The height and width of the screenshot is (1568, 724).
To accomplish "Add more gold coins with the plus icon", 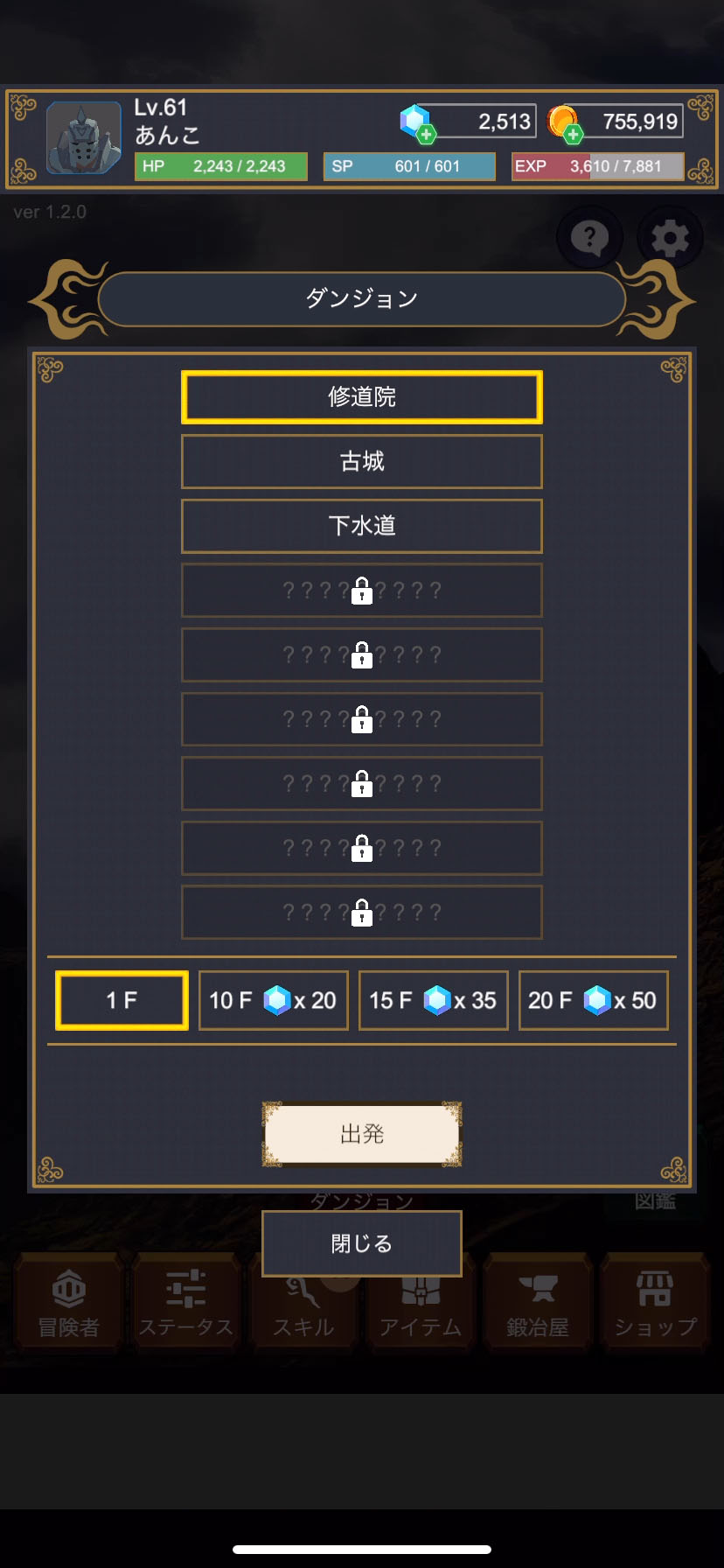I will pos(573,134).
